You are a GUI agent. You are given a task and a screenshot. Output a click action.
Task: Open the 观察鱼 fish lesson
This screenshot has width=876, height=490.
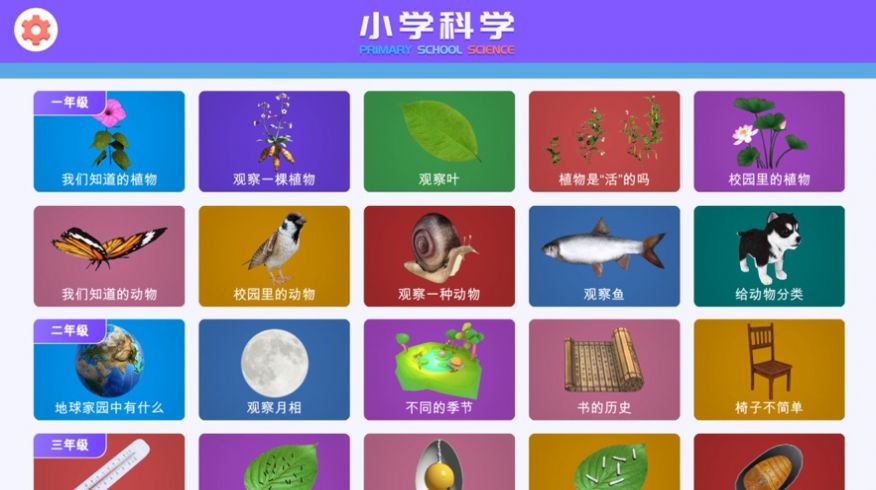click(x=604, y=256)
